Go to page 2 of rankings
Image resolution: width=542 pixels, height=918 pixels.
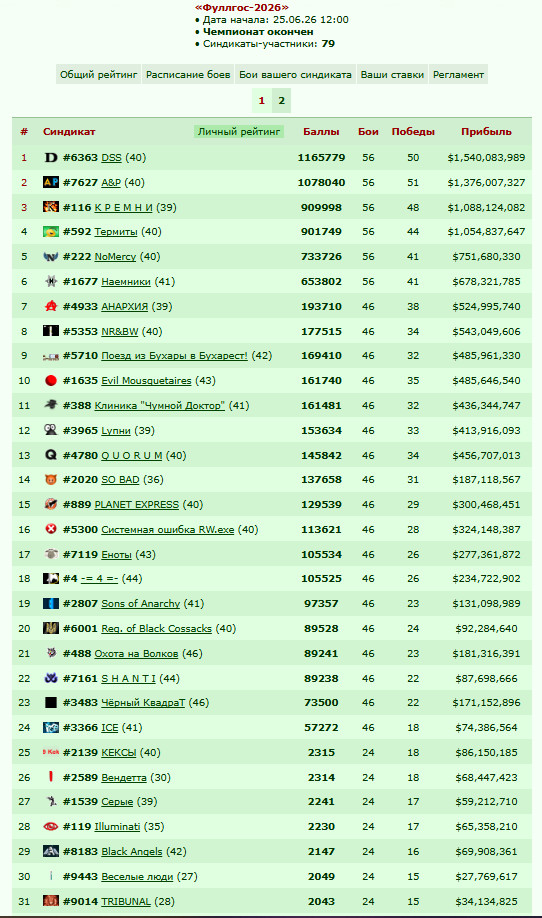[x=282, y=101]
